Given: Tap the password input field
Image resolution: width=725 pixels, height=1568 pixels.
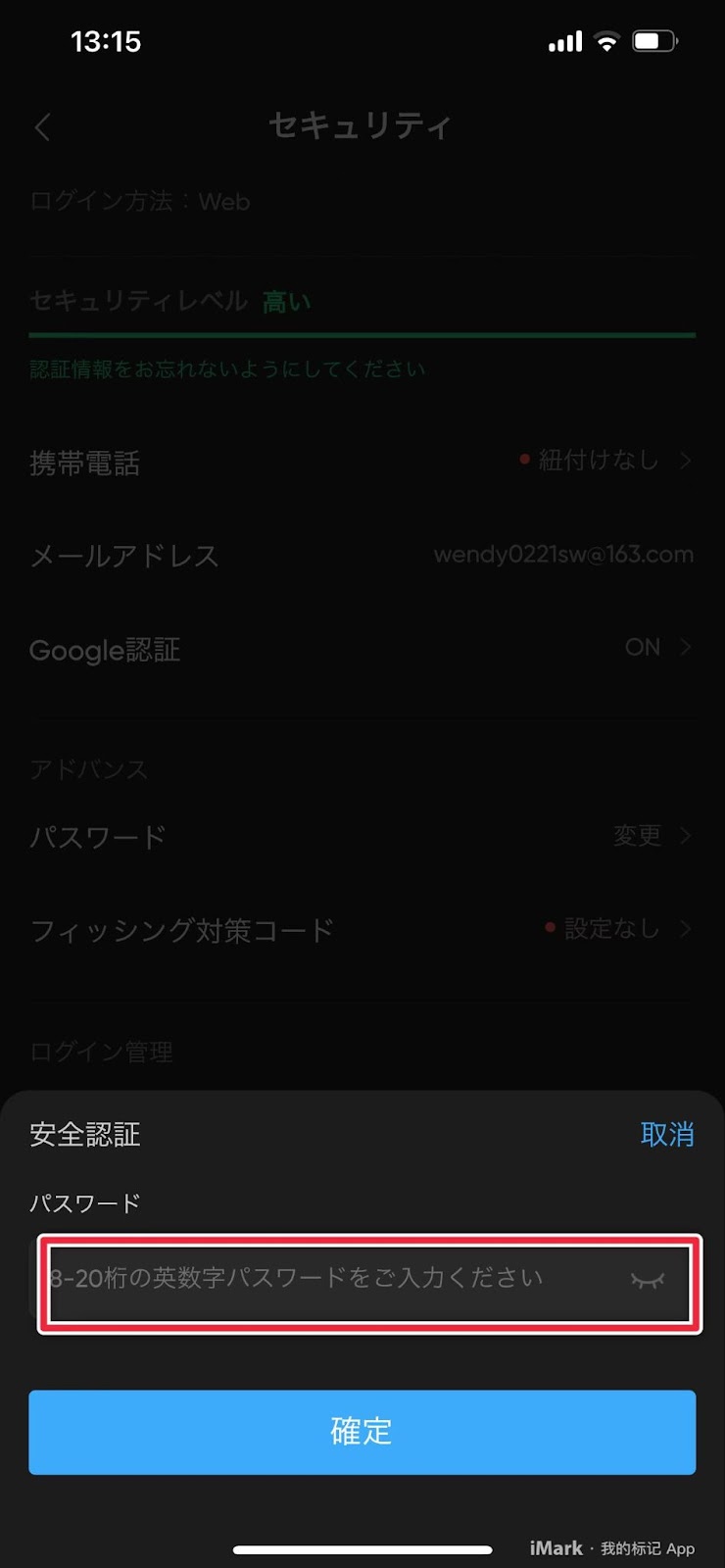Looking at the screenshot, I should click(x=333, y=1280).
